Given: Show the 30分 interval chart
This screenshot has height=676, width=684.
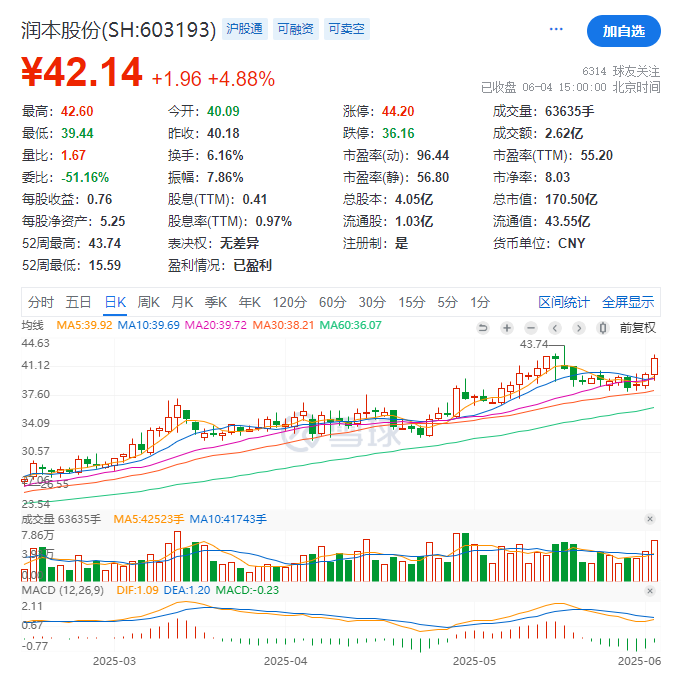Looking at the screenshot, I should [x=372, y=302].
